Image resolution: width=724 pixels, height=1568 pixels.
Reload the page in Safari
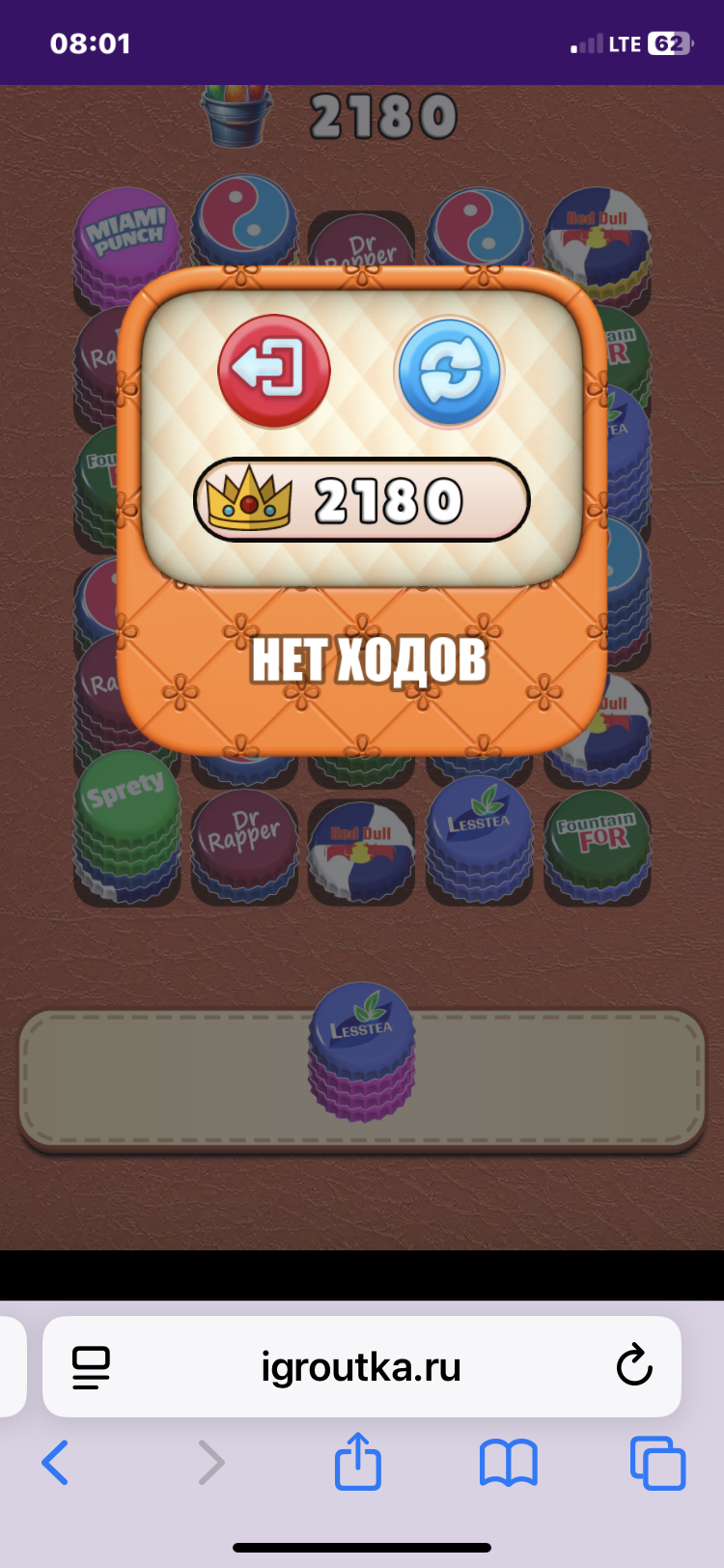634,1366
